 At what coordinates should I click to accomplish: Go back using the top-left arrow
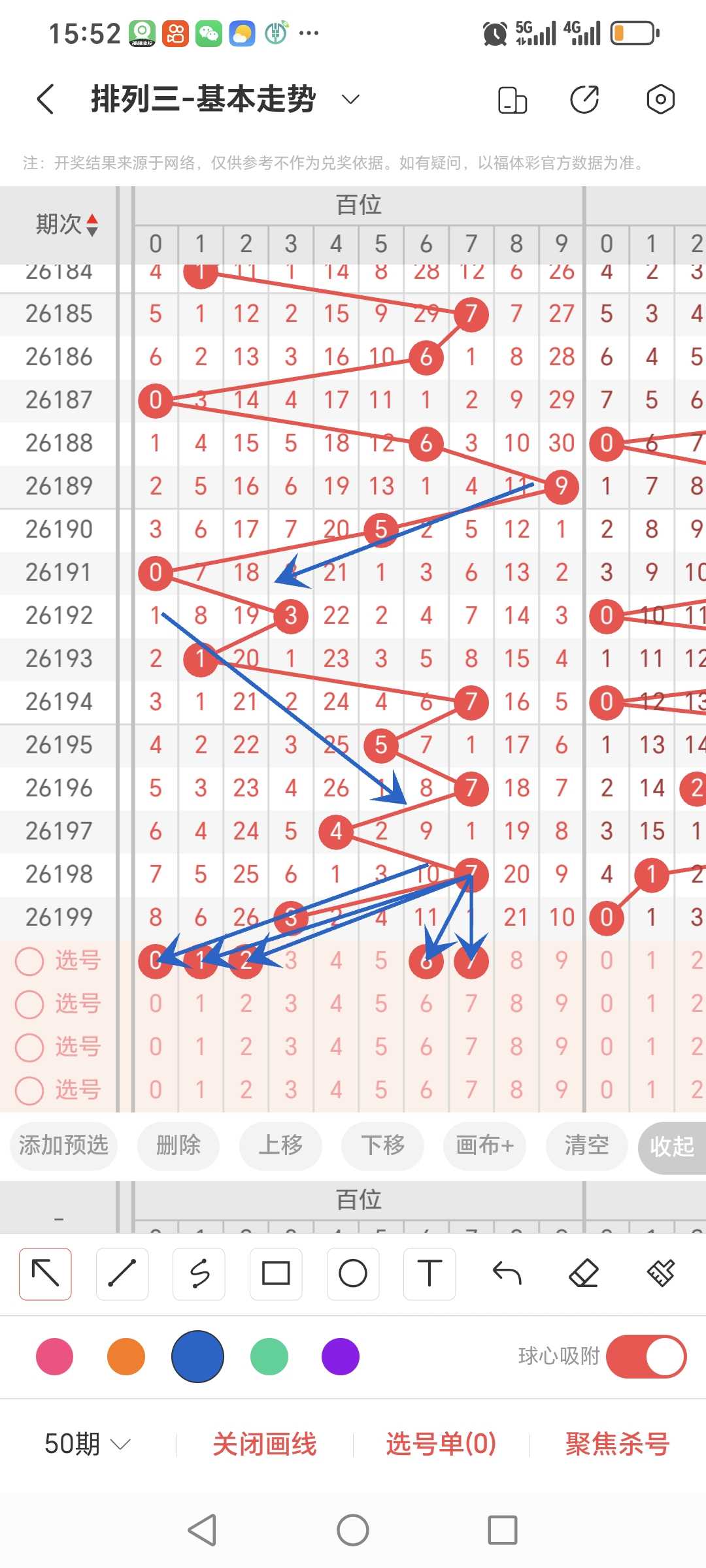pos(45,99)
